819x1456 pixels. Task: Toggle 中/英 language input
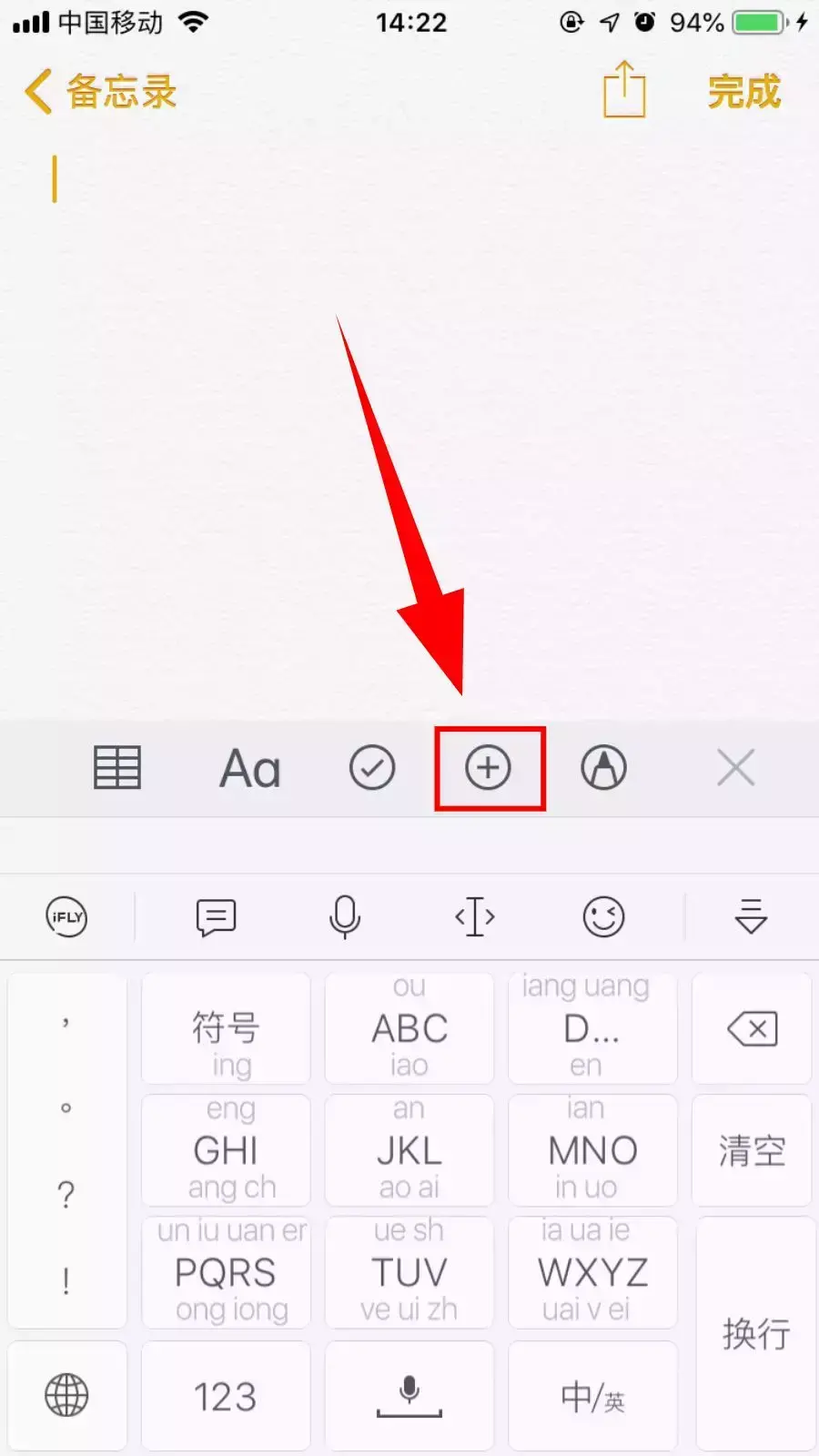[x=592, y=1396]
